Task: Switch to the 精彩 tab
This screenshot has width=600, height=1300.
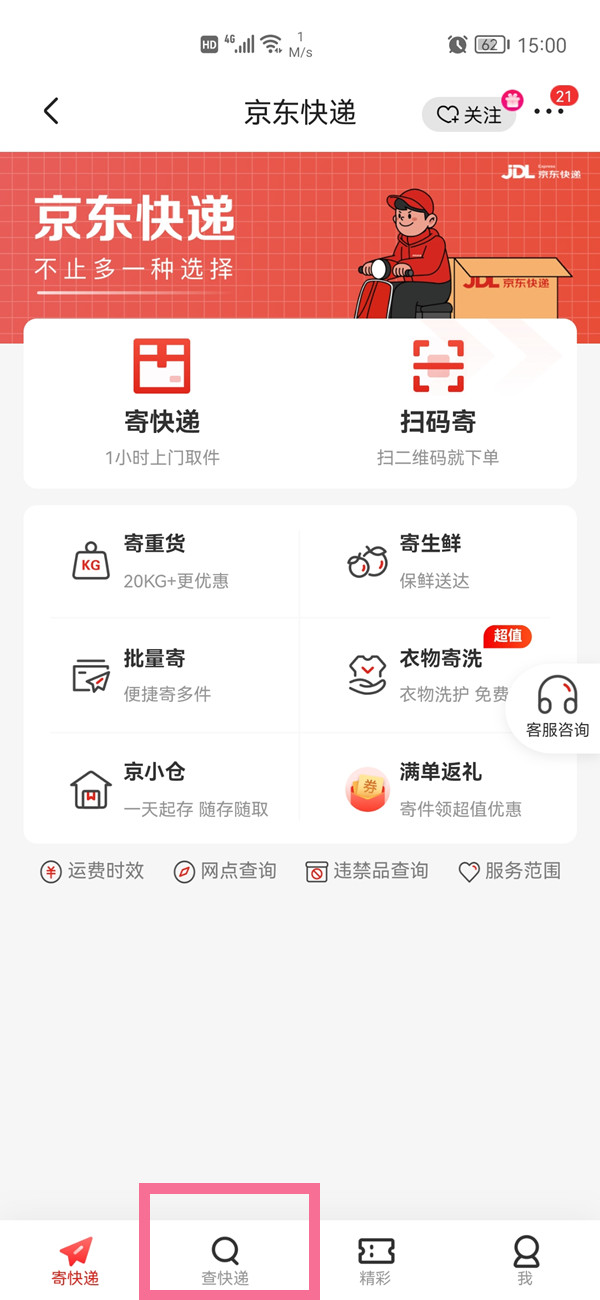Action: (376, 1260)
